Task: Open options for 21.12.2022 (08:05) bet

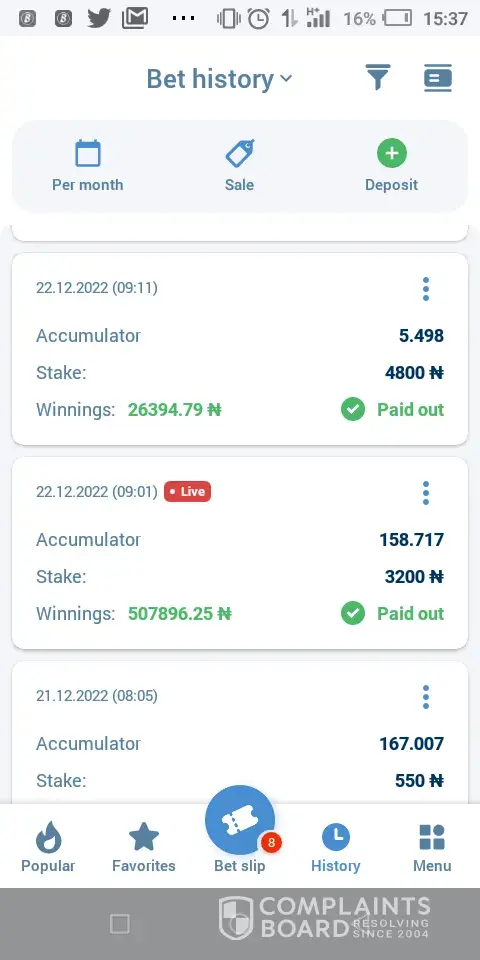Action: (x=426, y=697)
